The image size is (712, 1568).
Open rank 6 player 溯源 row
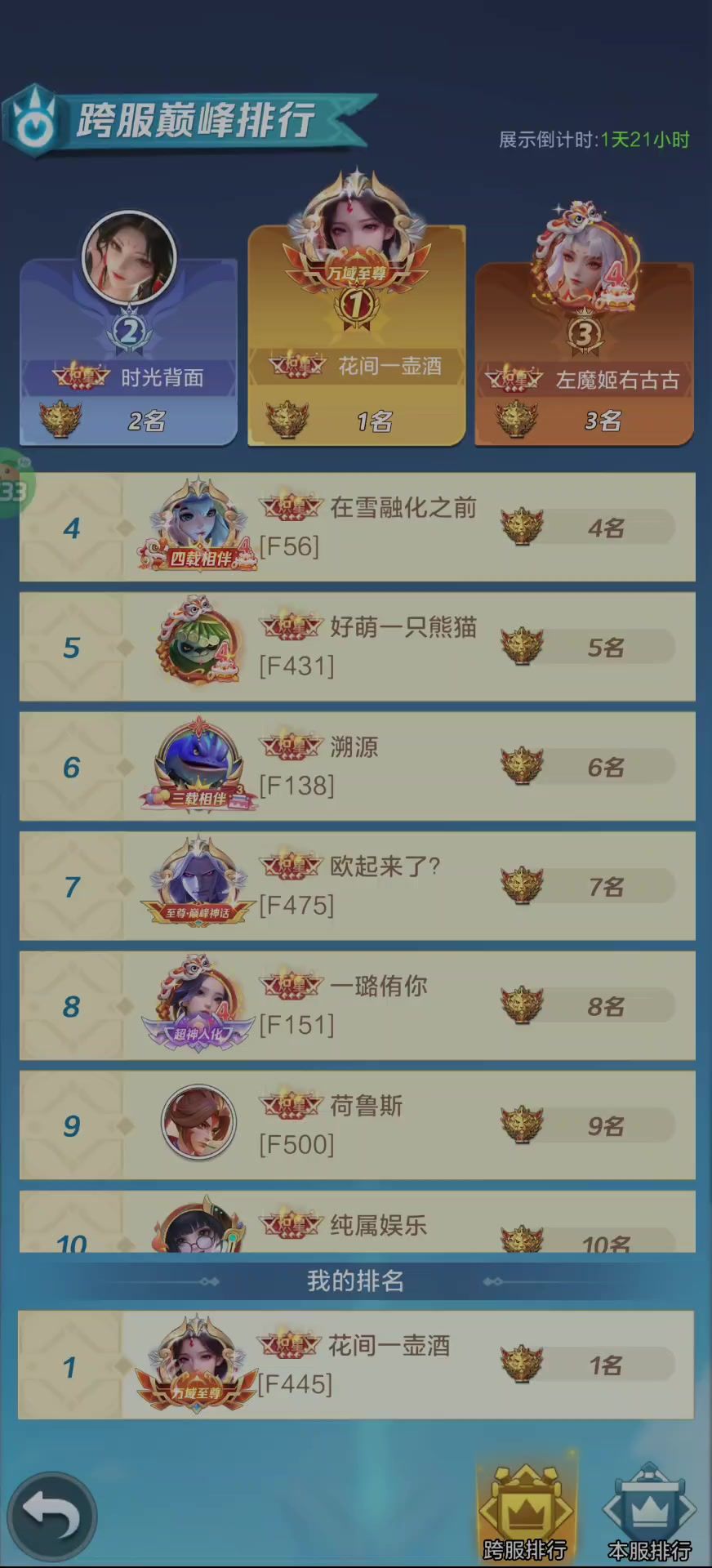(357, 766)
